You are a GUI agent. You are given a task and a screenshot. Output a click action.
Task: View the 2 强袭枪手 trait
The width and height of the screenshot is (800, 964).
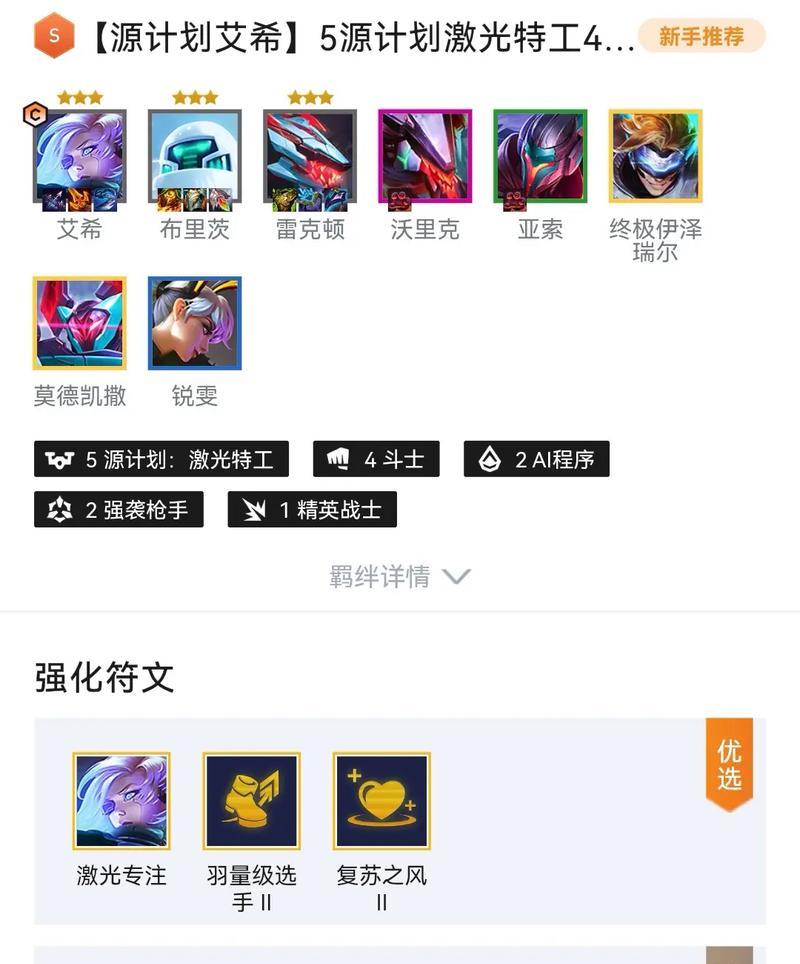click(x=118, y=509)
